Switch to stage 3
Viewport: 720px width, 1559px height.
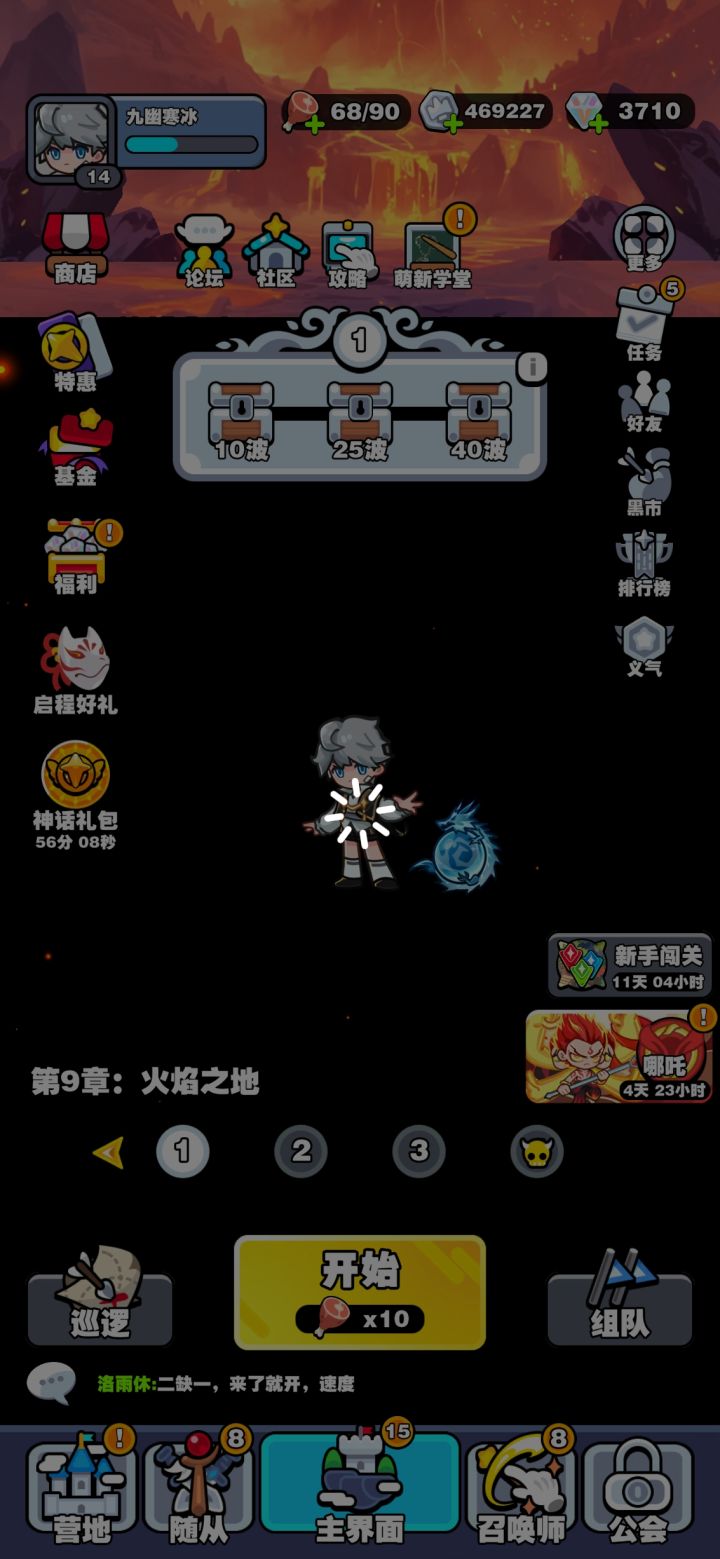coord(419,1151)
